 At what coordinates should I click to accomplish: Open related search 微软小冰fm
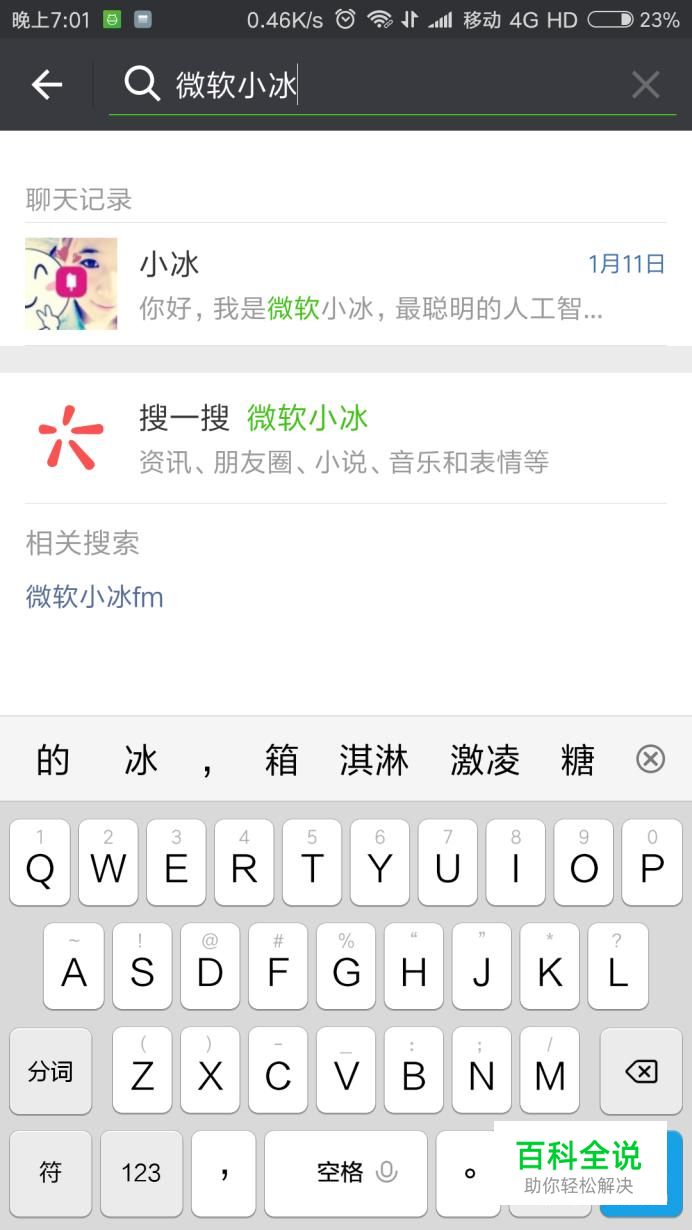(94, 597)
